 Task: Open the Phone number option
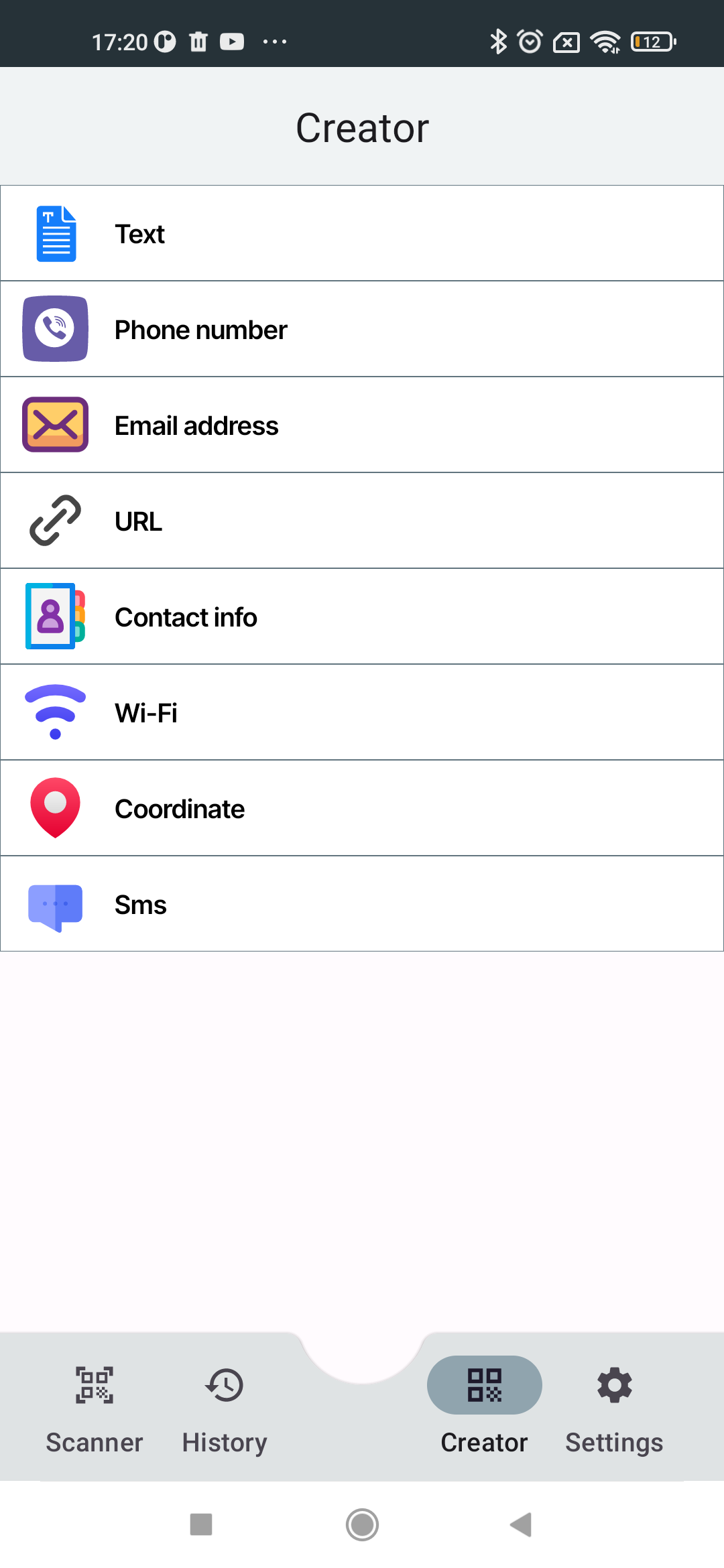click(x=362, y=330)
